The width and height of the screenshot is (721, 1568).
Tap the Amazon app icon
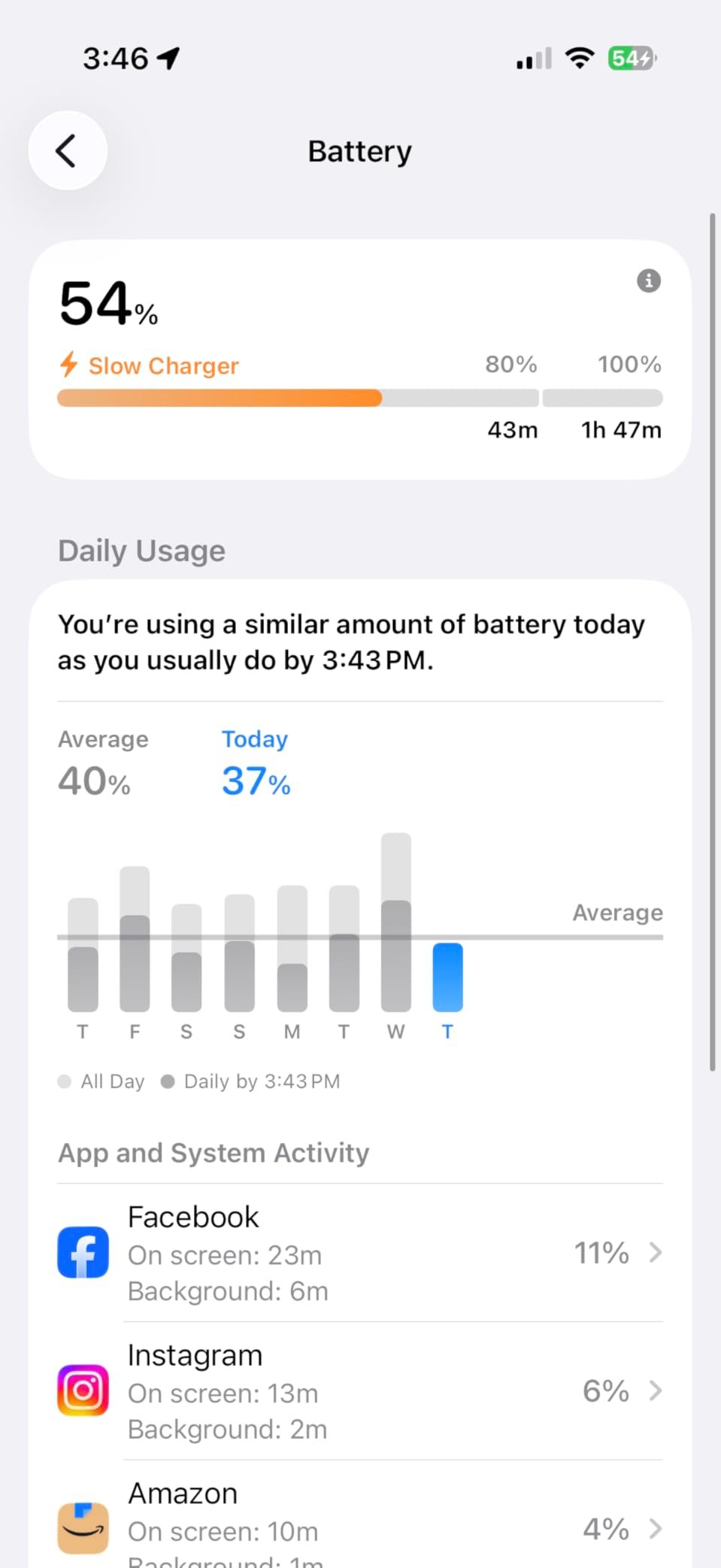point(82,1527)
